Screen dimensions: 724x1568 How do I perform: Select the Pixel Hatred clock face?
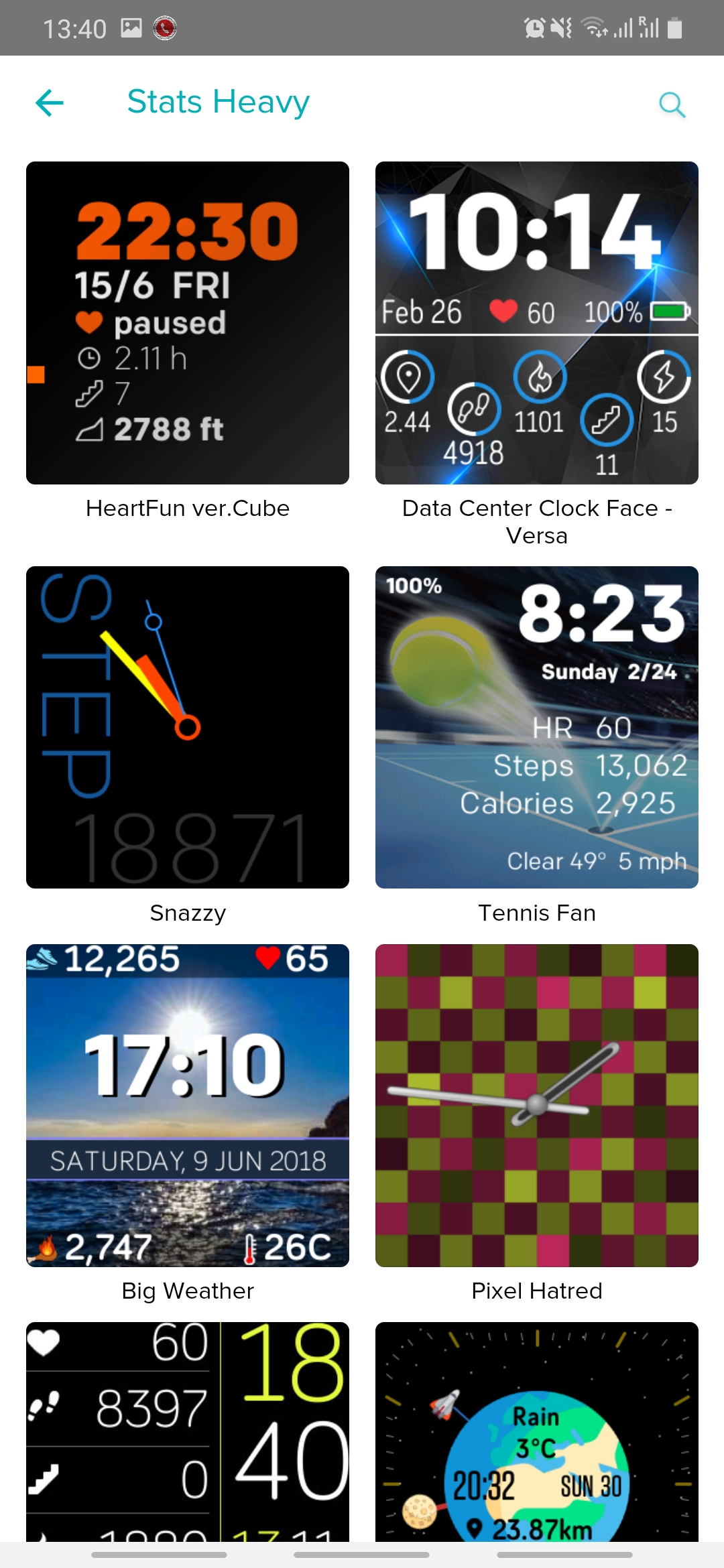click(536, 1105)
